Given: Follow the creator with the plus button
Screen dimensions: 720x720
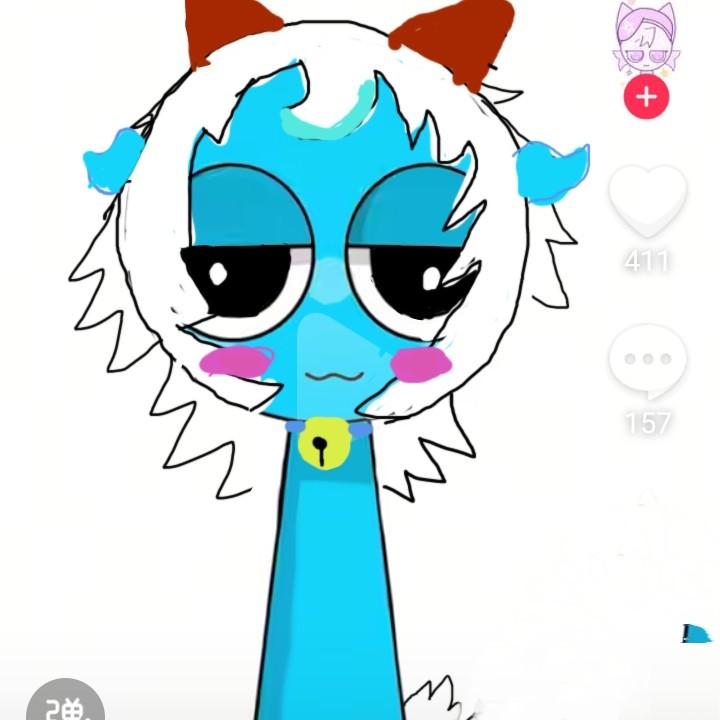Looking at the screenshot, I should (x=646, y=97).
